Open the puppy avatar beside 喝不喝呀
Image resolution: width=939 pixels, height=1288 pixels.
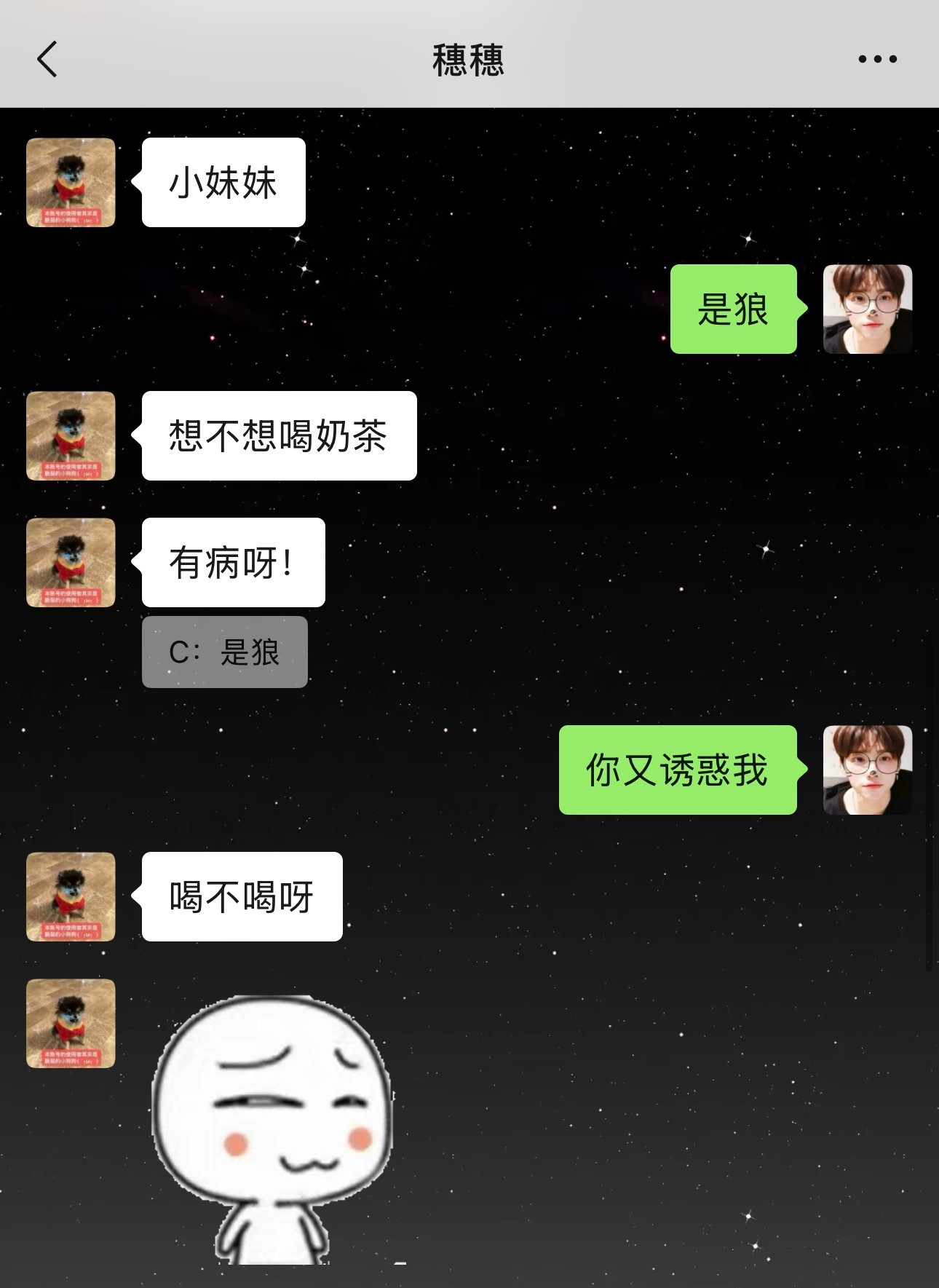[x=71, y=898]
